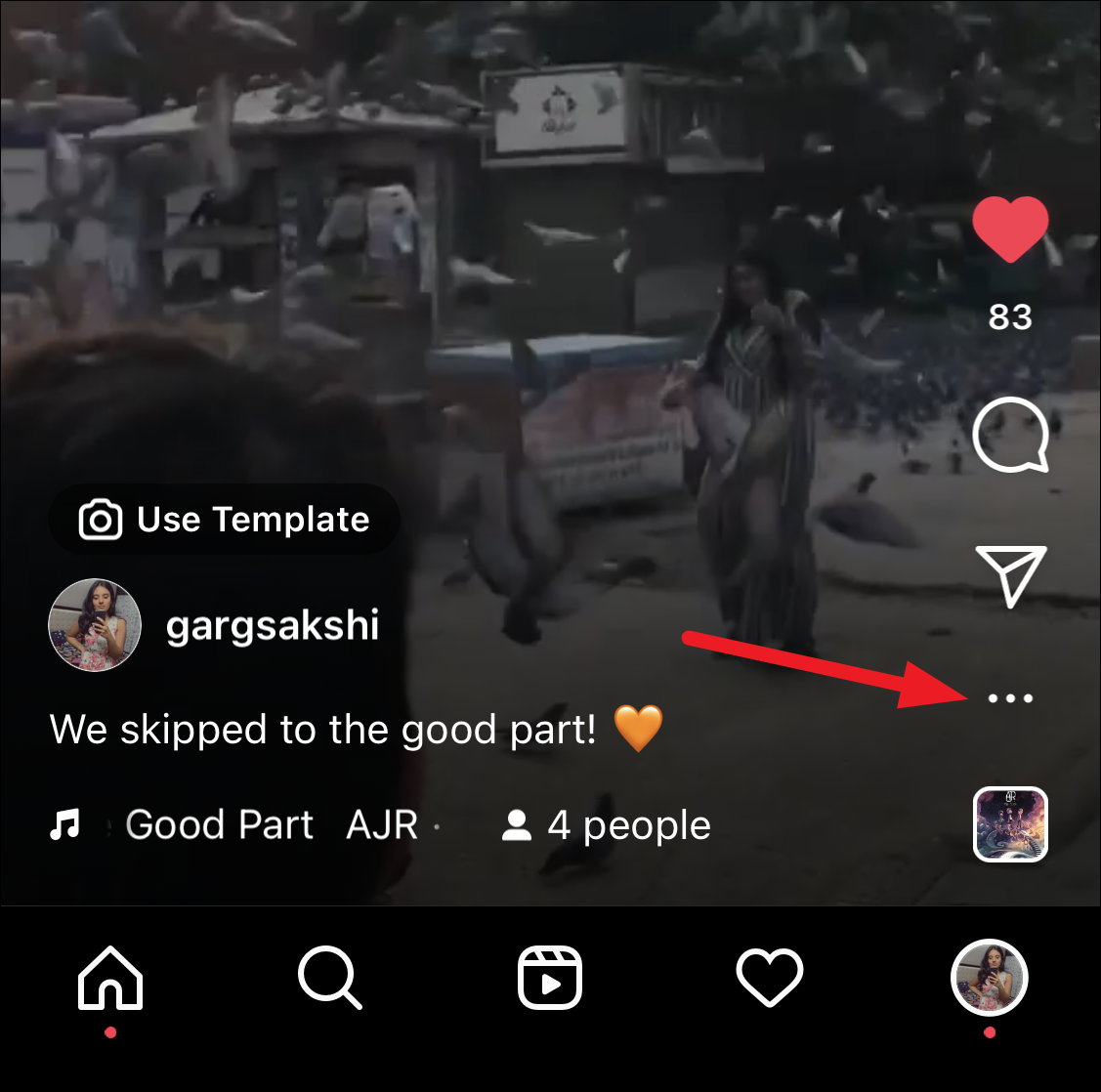Open the comments bubble icon
The height and width of the screenshot is (1092, 1101).
click(x=1010, y=434)
